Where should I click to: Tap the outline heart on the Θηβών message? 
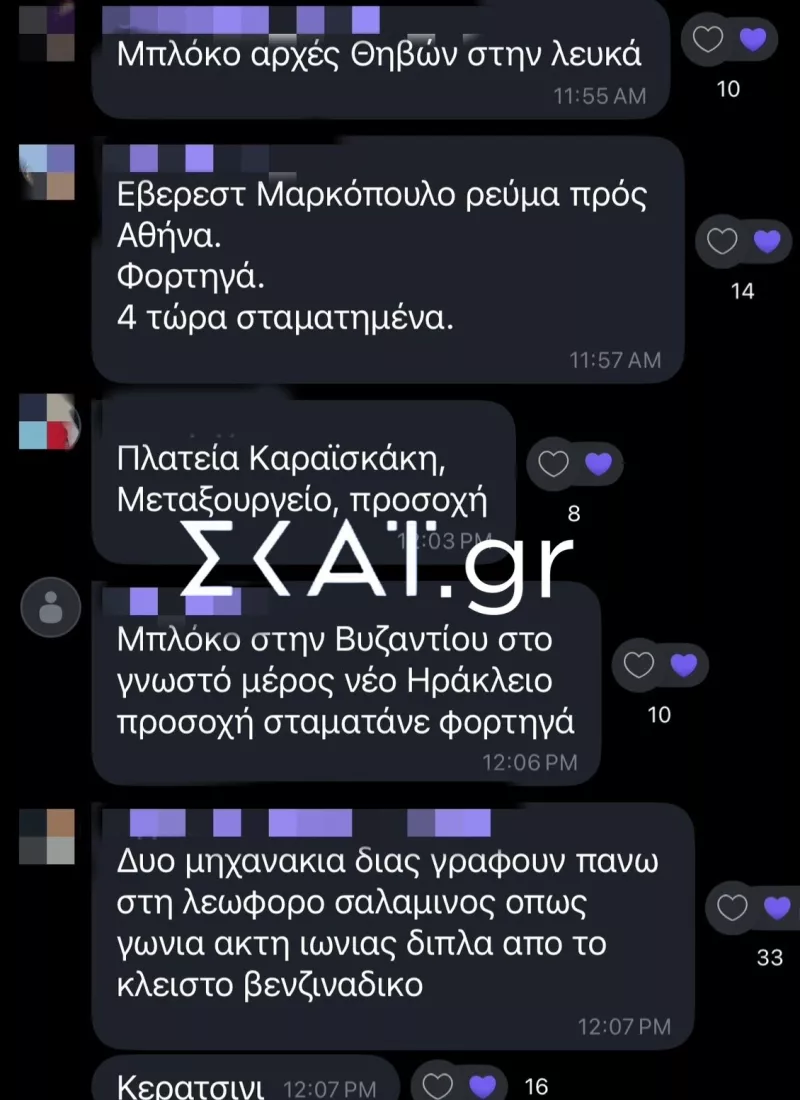tap(707, 38)
